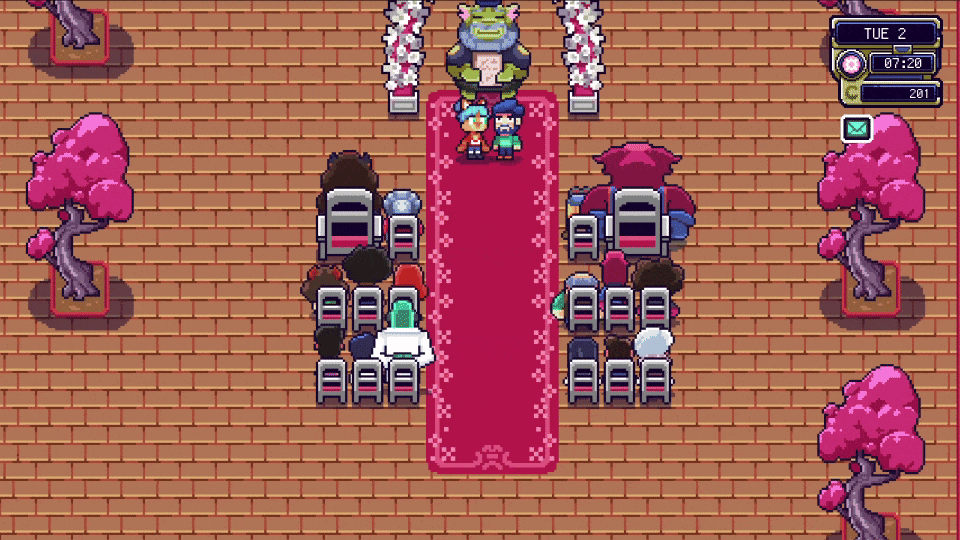Open the mail envelope notification
The height and width of the screenshot is (540, 960).
[856, 128]
